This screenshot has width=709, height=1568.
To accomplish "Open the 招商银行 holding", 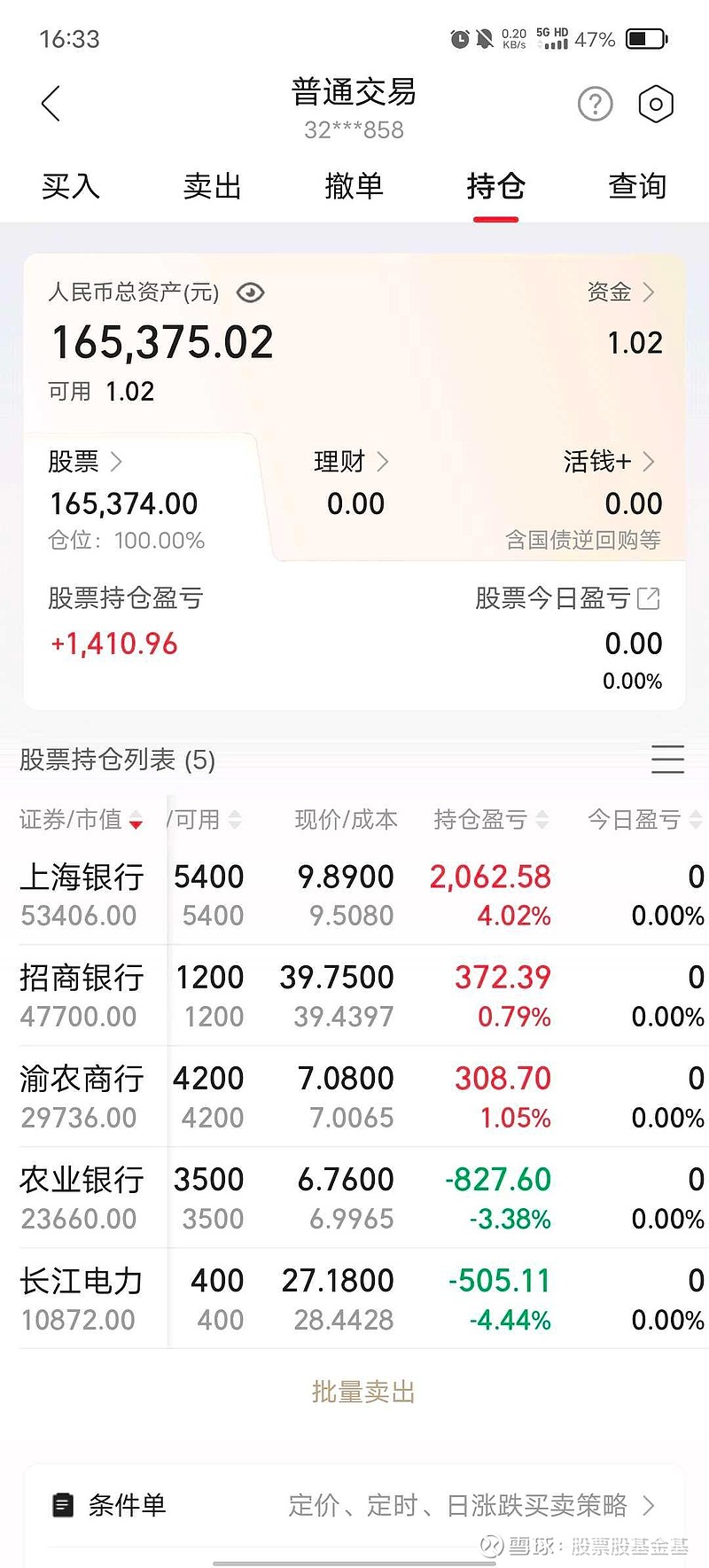I will click(82, 995).
